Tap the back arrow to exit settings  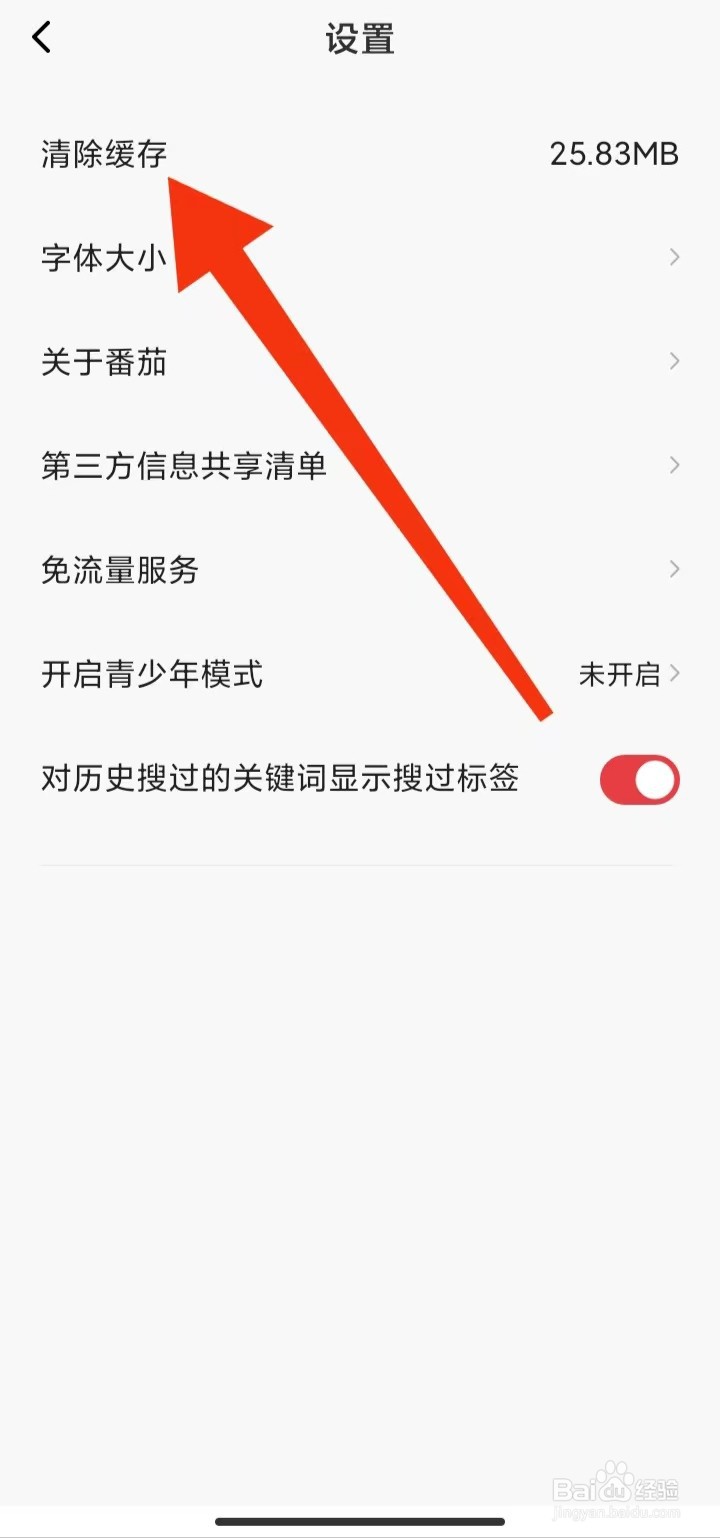[x=41, y=37]
